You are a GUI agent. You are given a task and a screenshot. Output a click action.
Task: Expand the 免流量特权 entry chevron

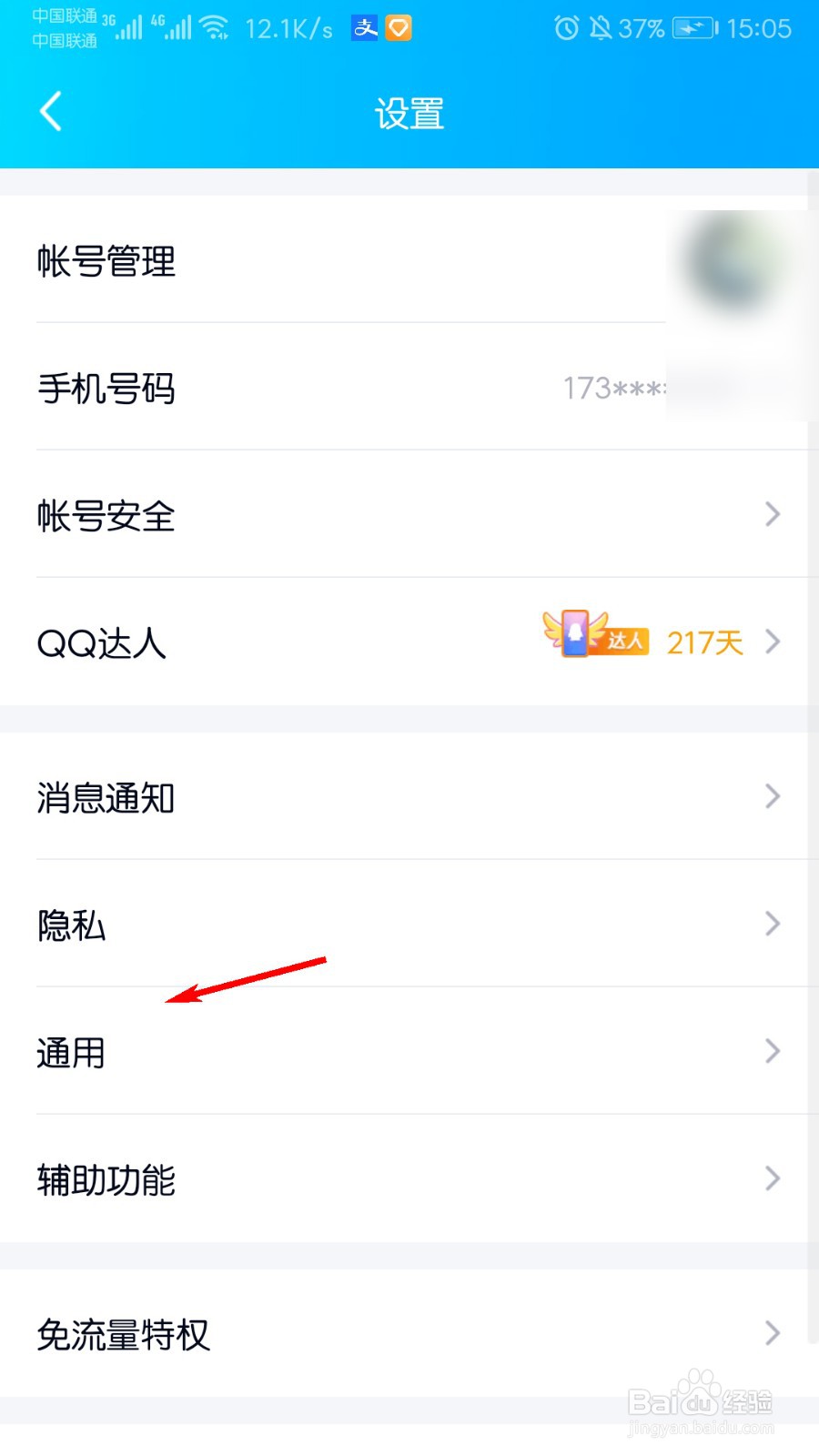(772, 1333)
